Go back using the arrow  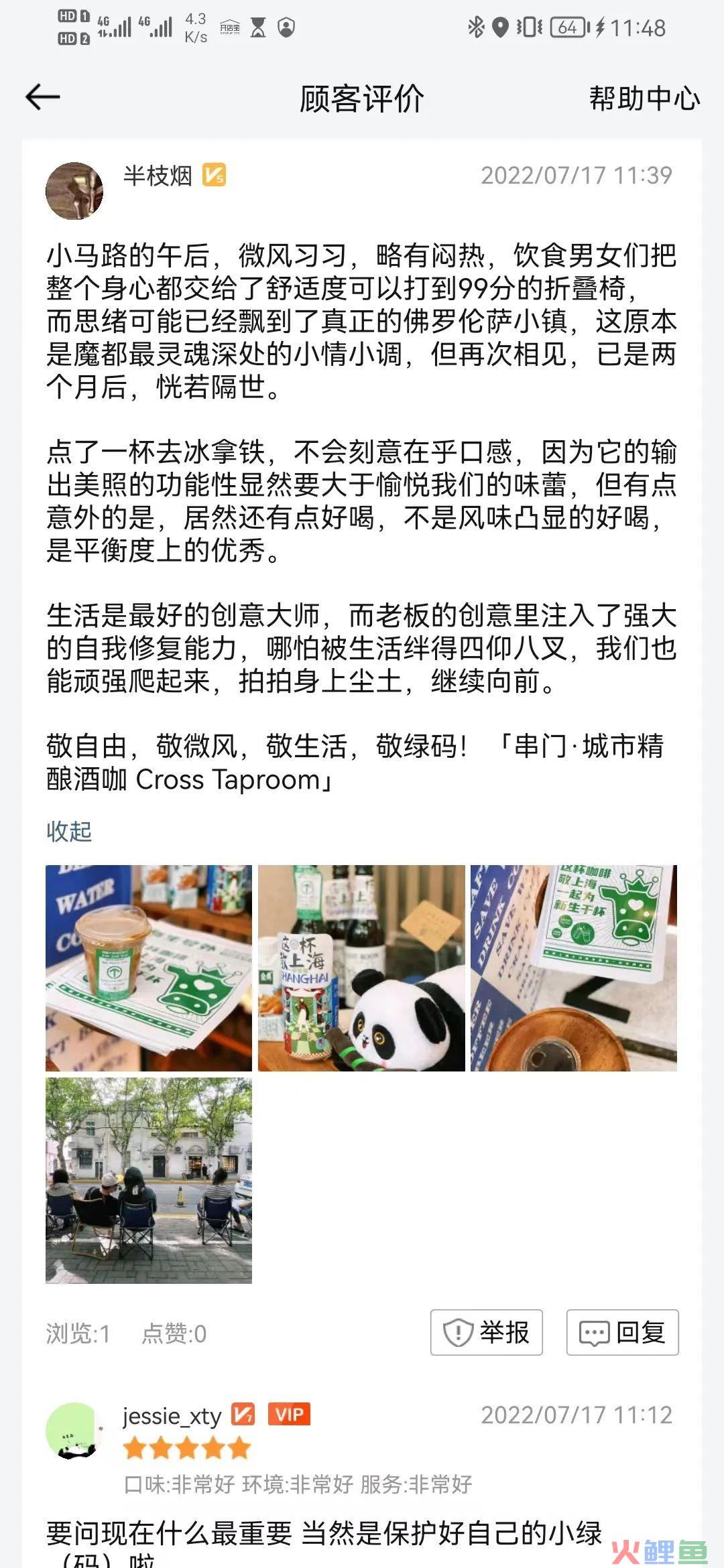(43, 98)
